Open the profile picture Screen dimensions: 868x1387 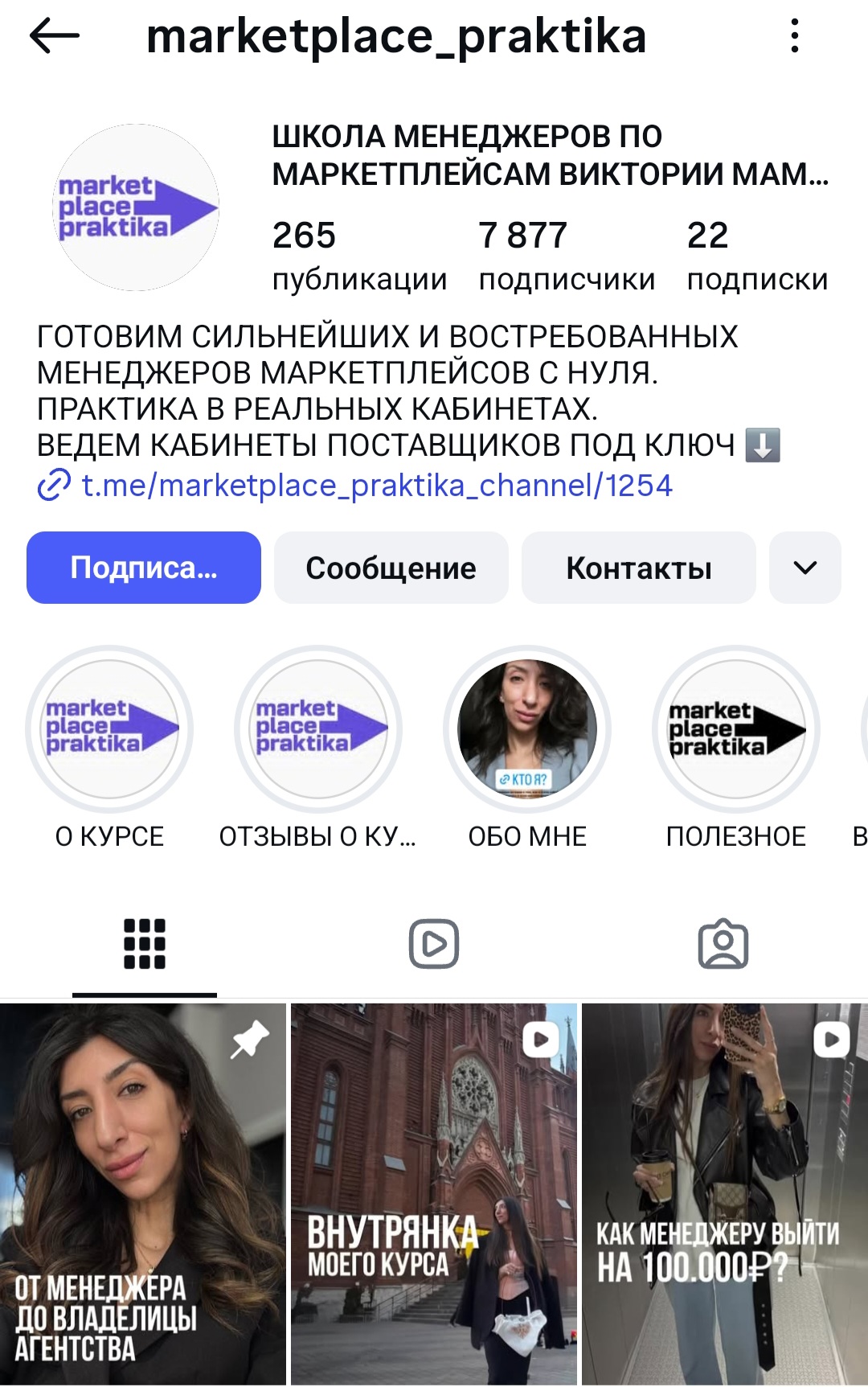coord(136,207)
